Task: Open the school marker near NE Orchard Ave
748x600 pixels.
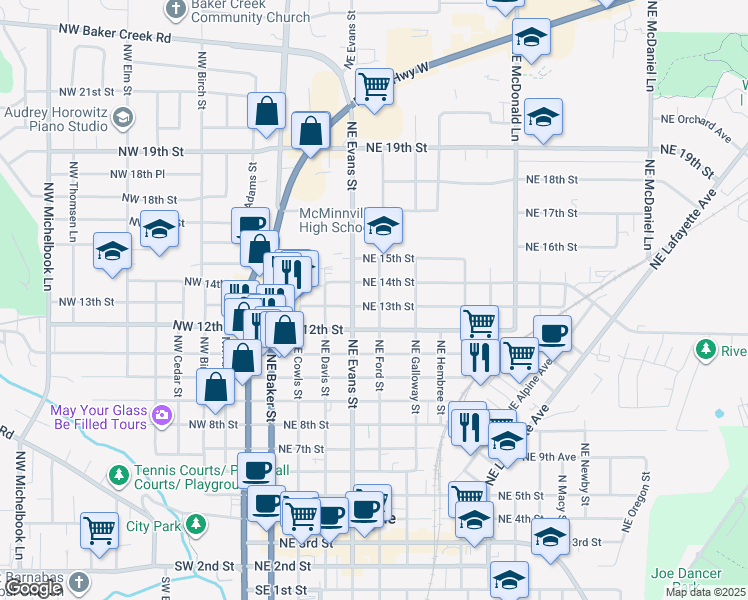Action: click(543, 118)
